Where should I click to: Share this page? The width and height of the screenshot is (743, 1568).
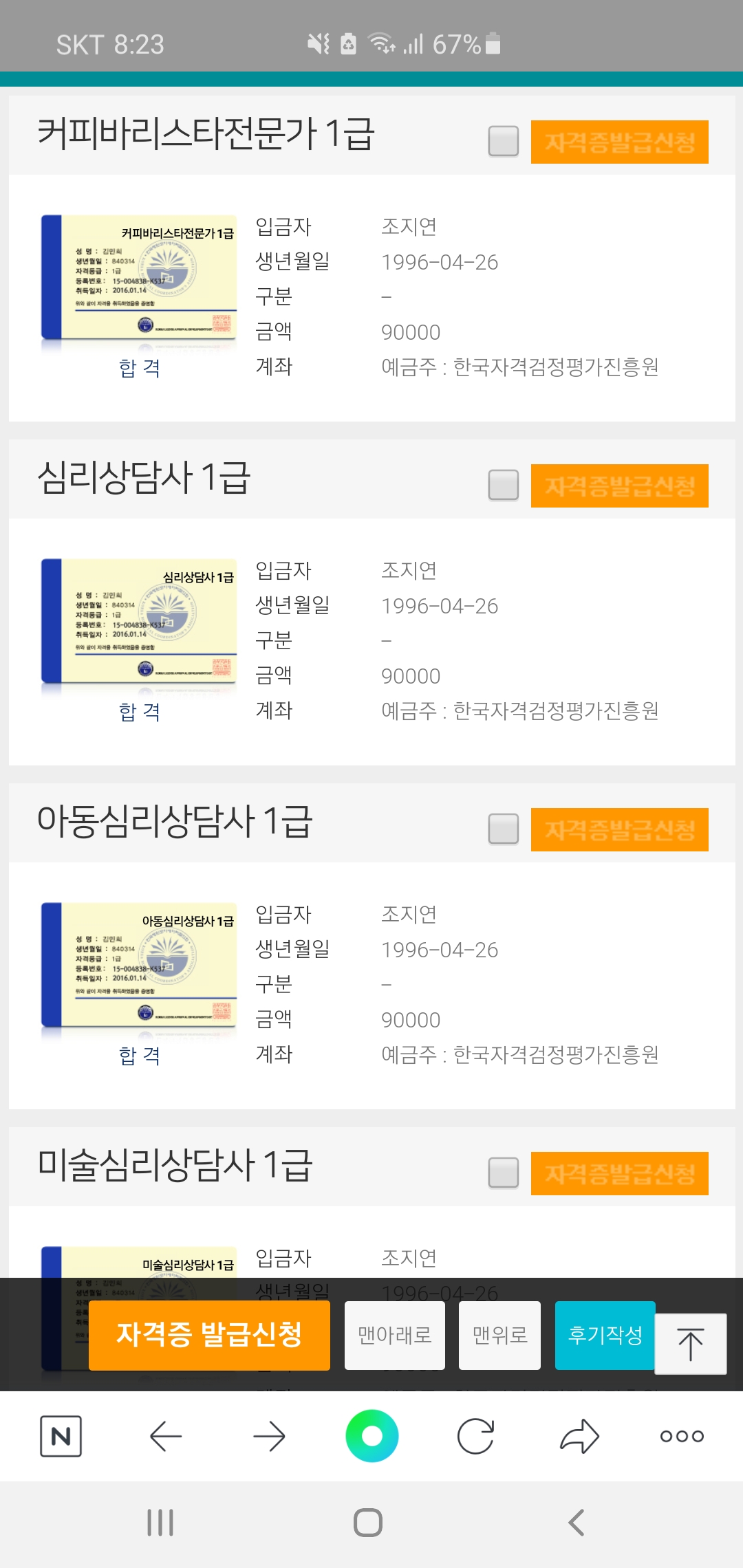point(579,1436)
